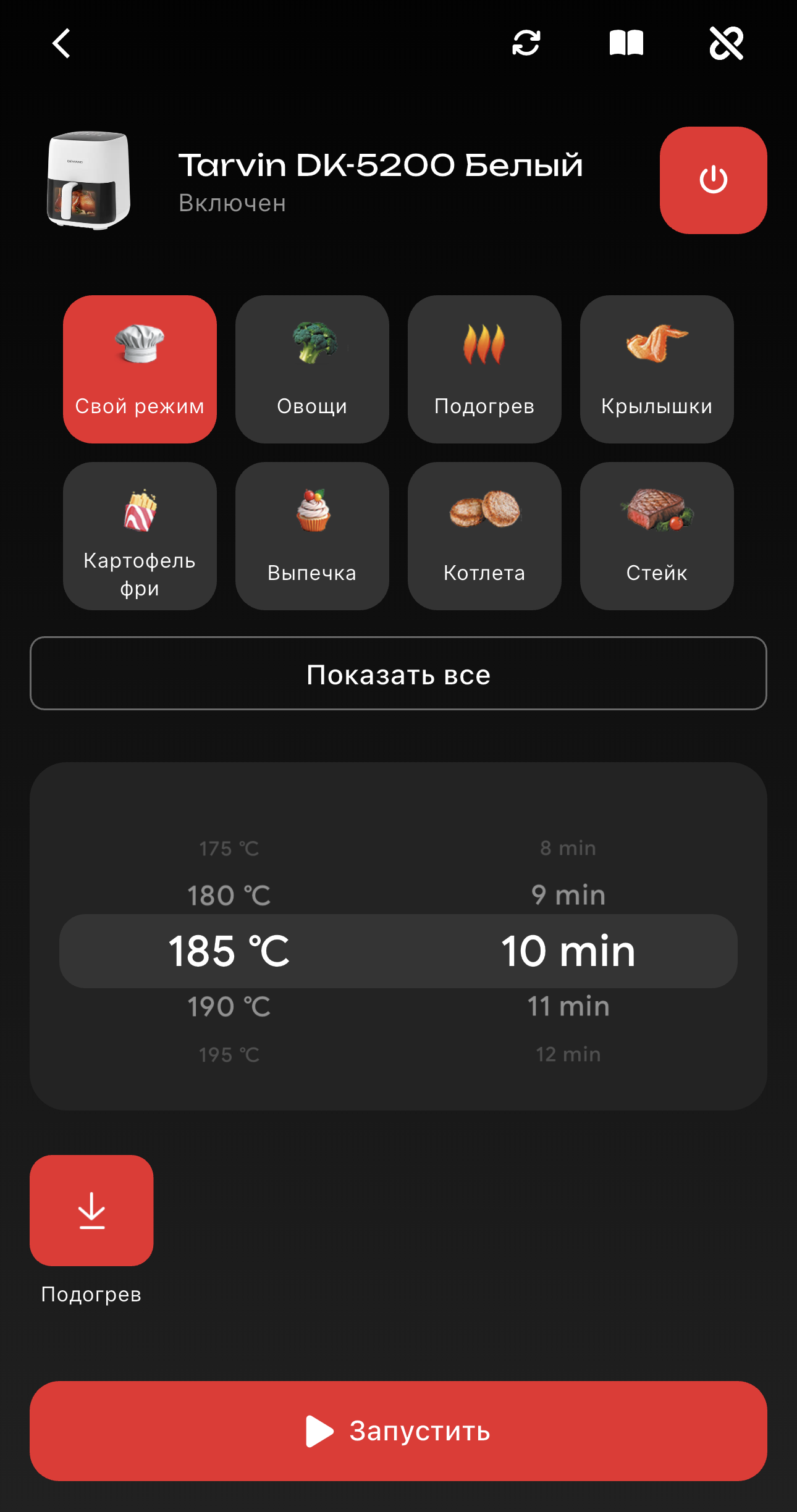This screenshot has height=1512, width=797.
Task: Refresh the device status
Action: [x=526, y=43]
